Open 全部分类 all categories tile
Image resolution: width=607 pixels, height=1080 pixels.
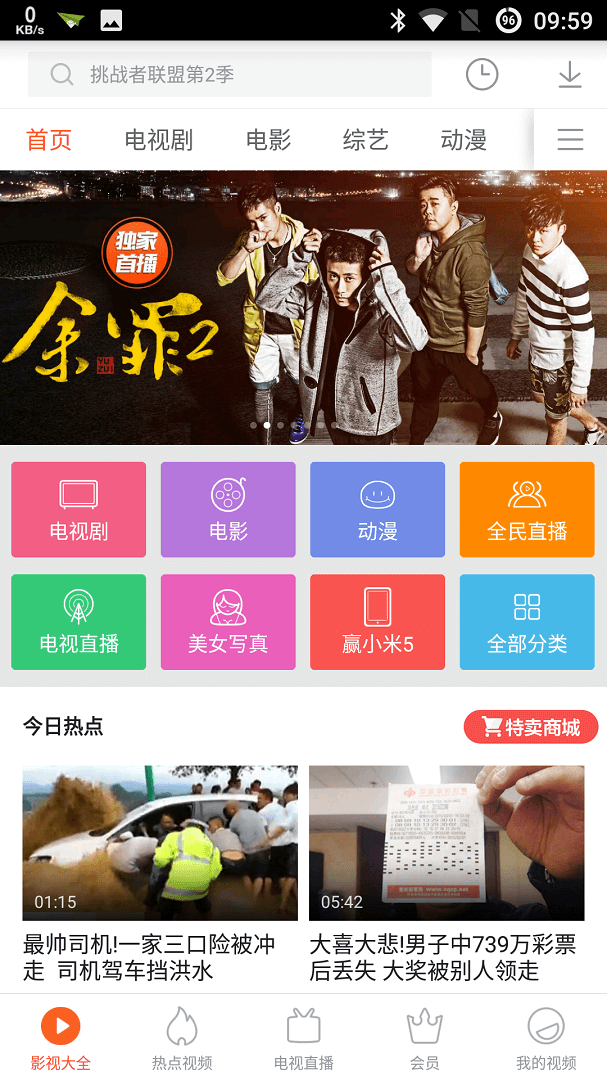527,622
